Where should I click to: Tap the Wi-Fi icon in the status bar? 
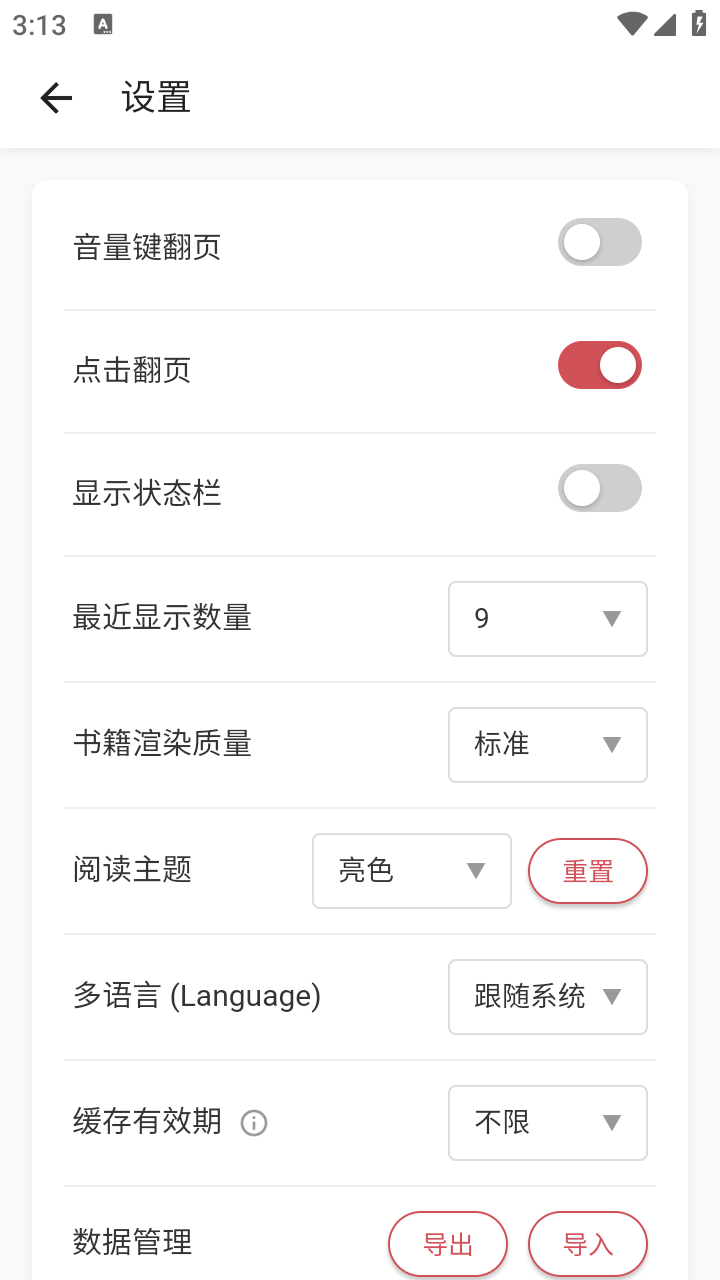632,25
